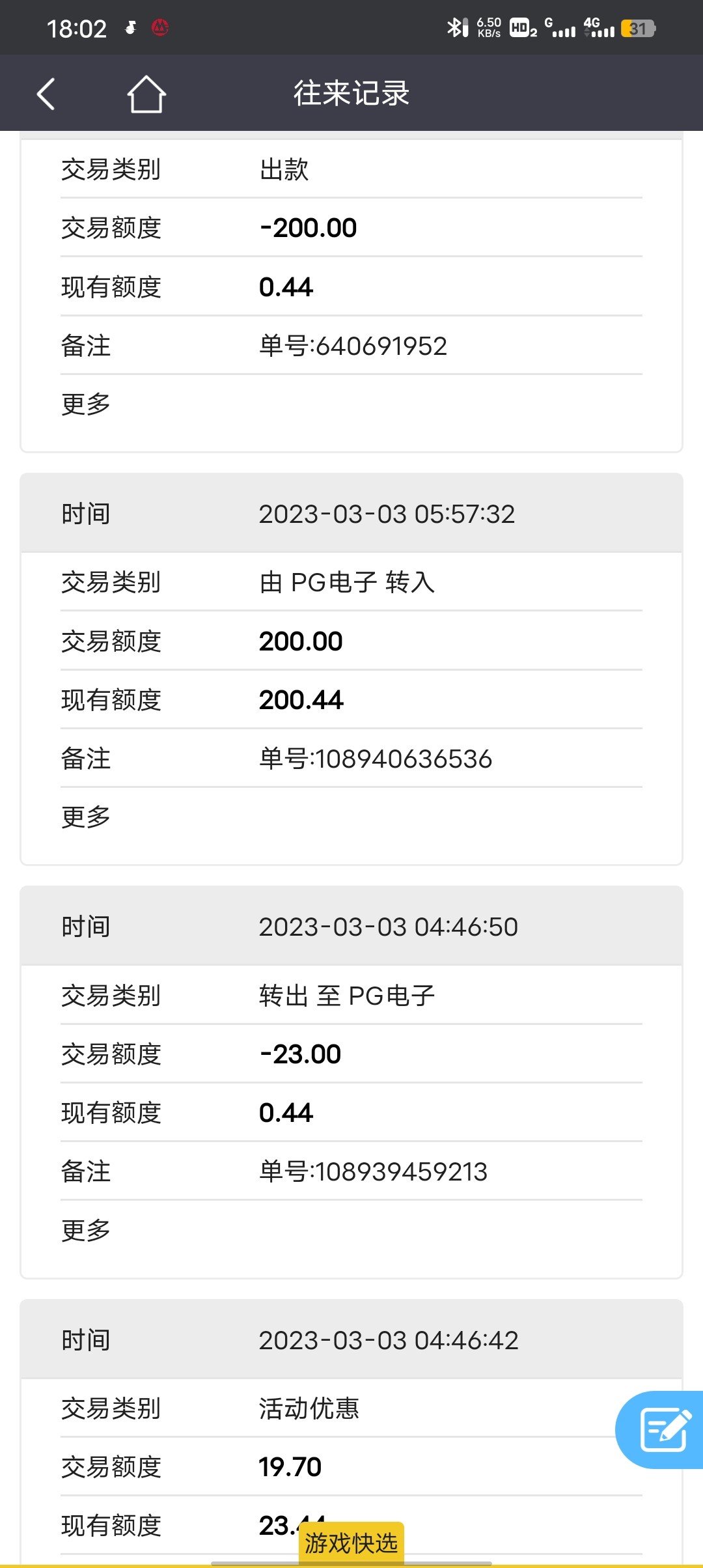
Task: Go back using the top-left arrow
Action: coord(46,94)
